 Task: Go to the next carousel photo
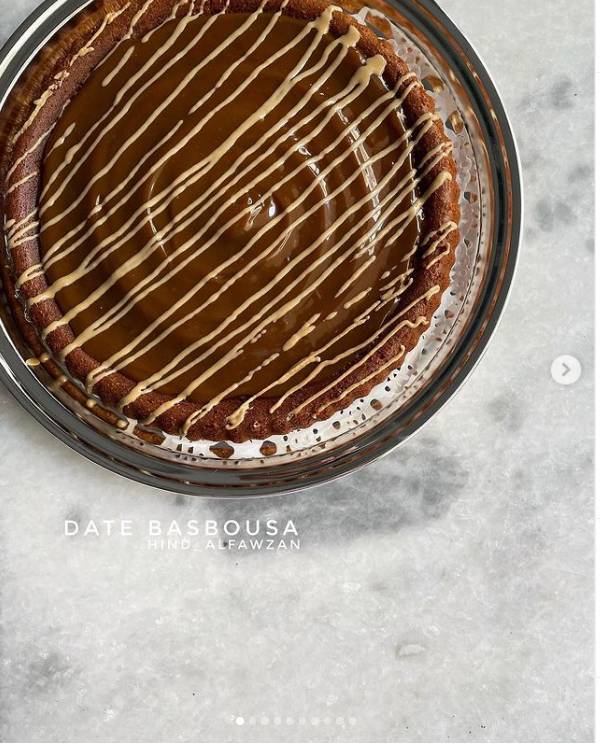[x=565, y=370]
